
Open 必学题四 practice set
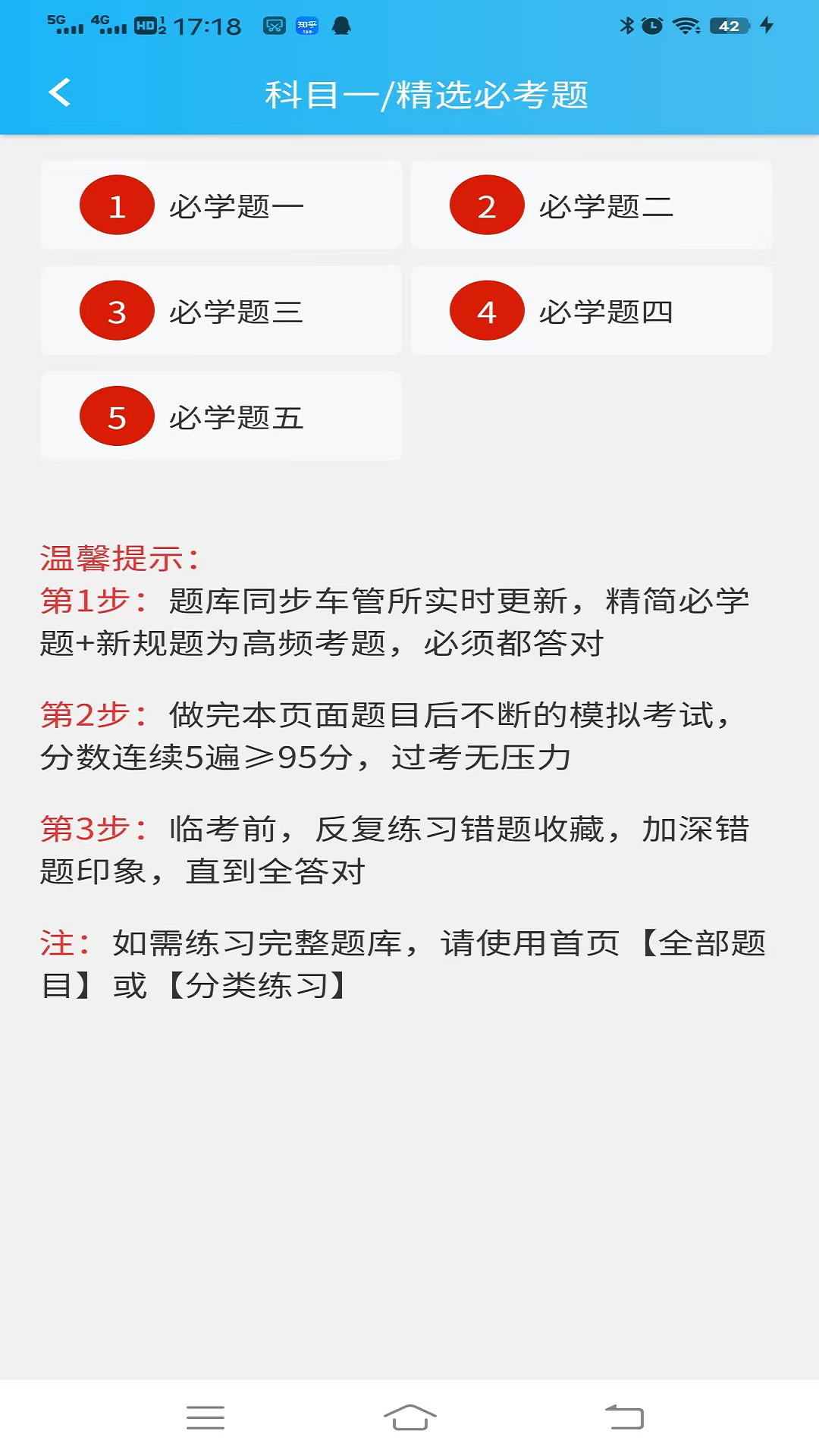pos(591,311)
